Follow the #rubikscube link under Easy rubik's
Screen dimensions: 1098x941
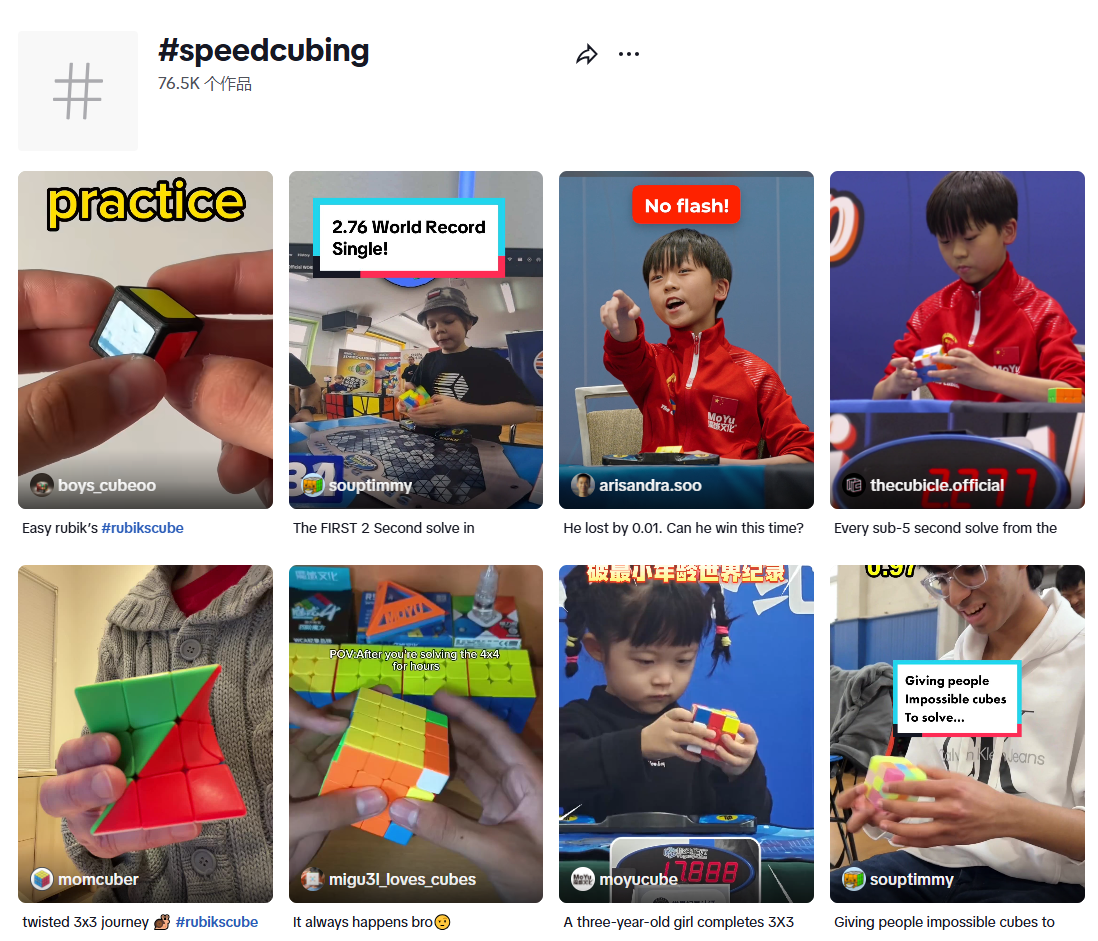[x=143, y=528]
